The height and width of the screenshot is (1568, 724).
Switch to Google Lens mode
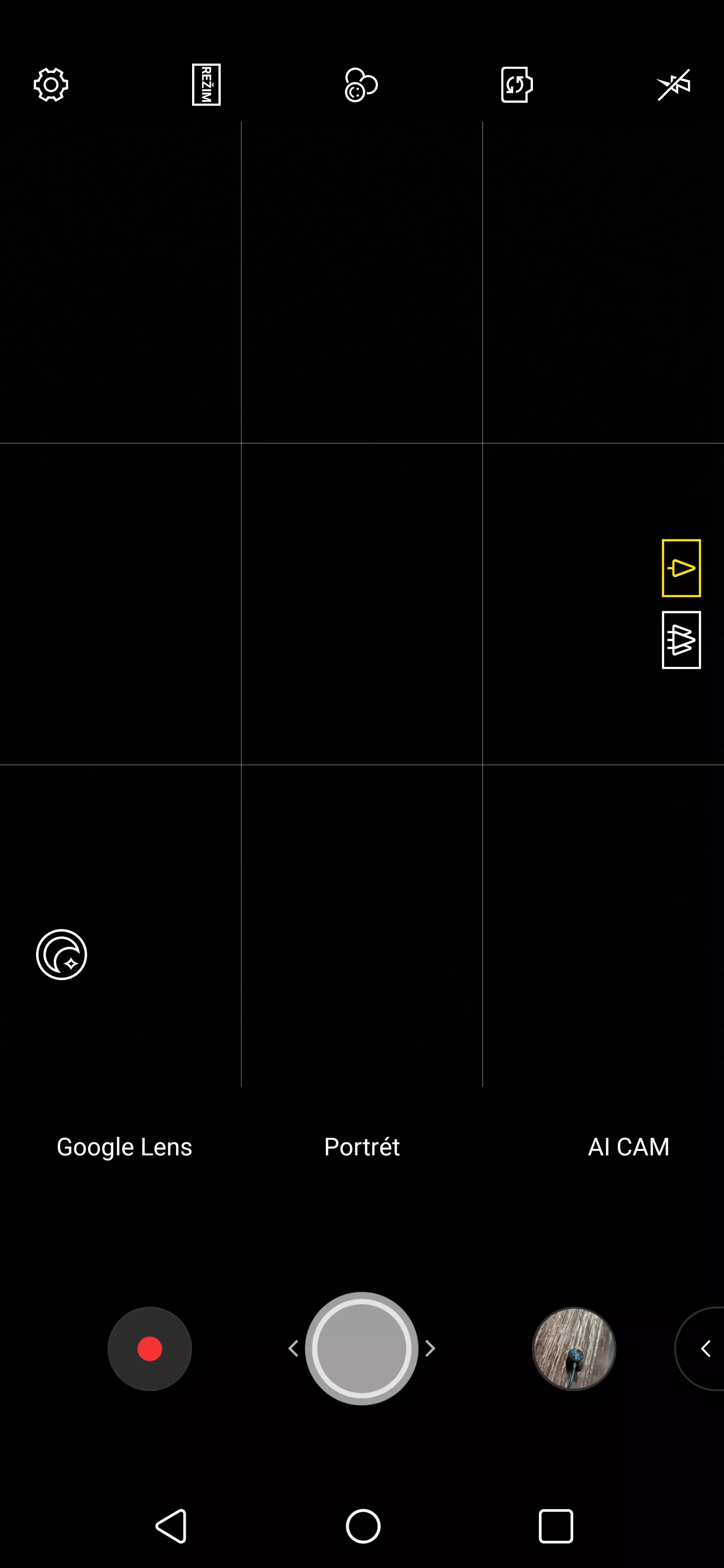coord(124,1147)
